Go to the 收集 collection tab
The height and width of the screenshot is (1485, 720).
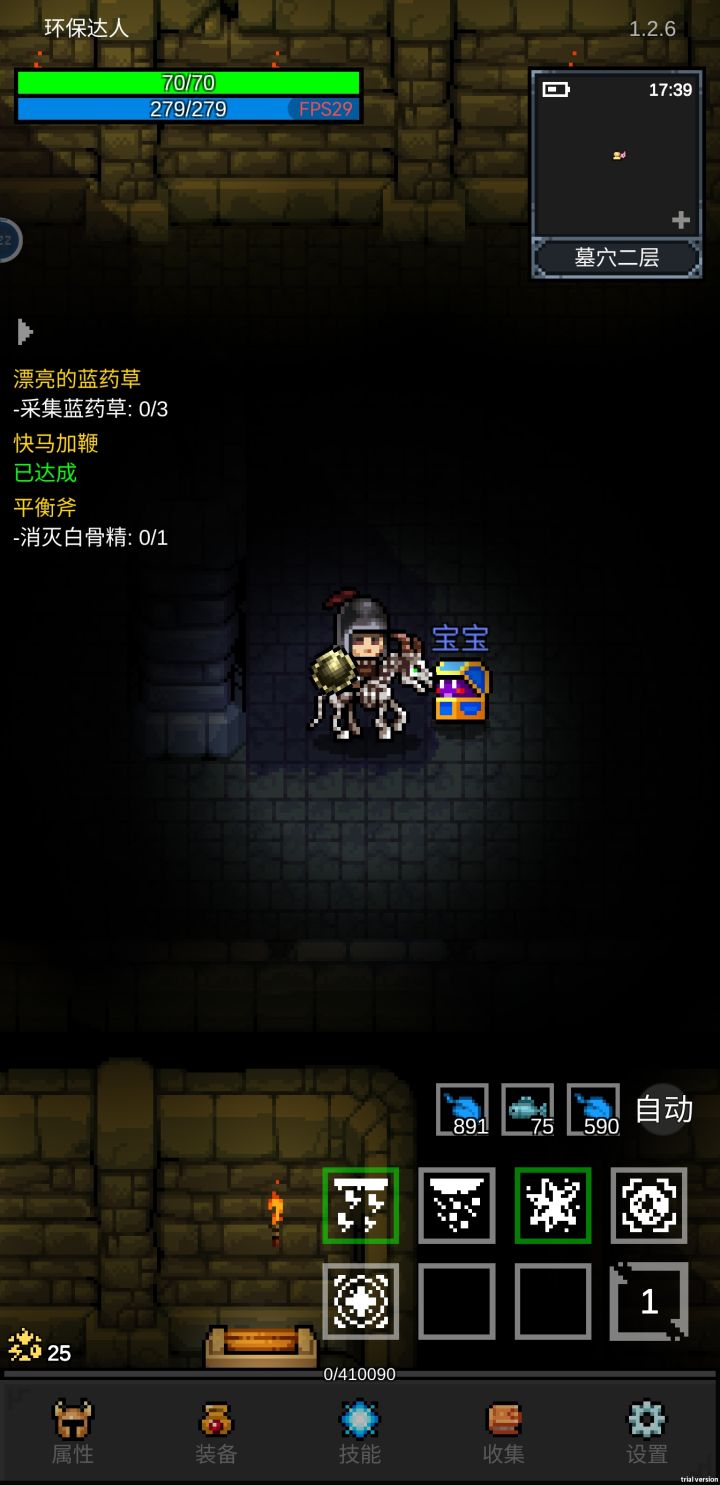click(x=504, y=1431)
